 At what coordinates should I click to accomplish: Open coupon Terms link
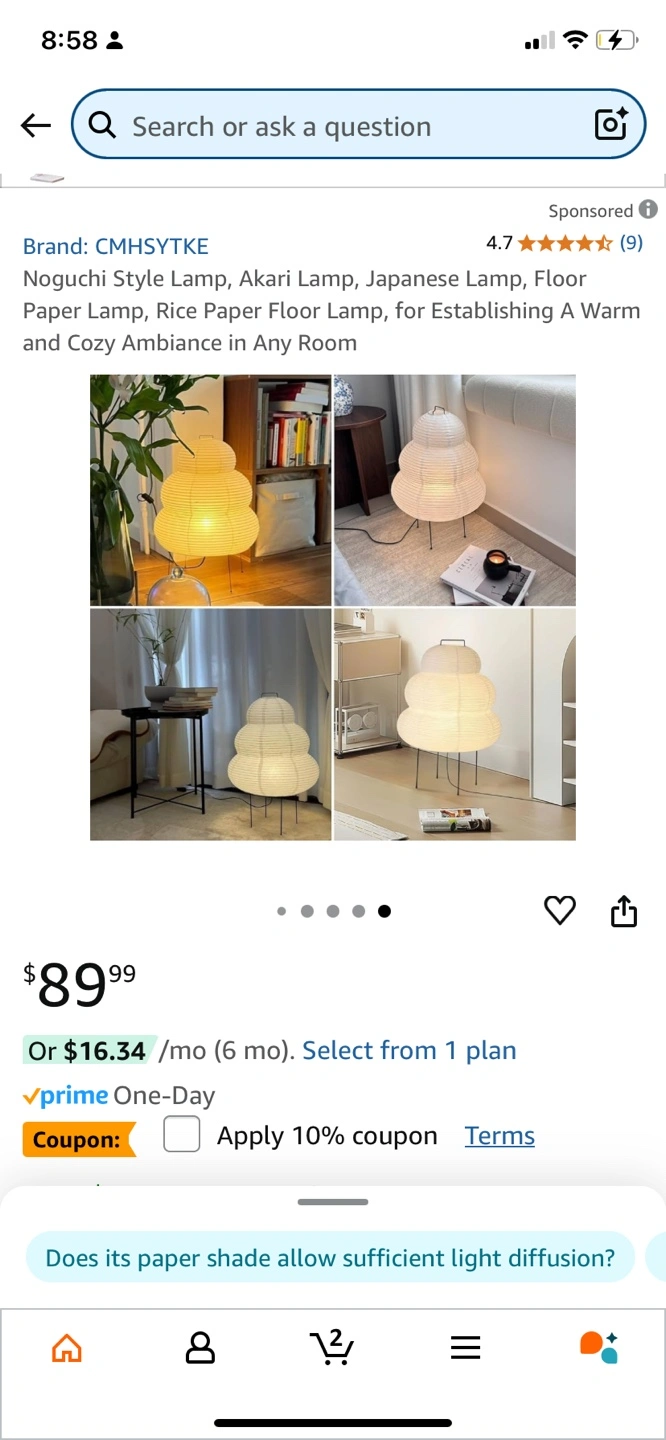pos(500,1136)
